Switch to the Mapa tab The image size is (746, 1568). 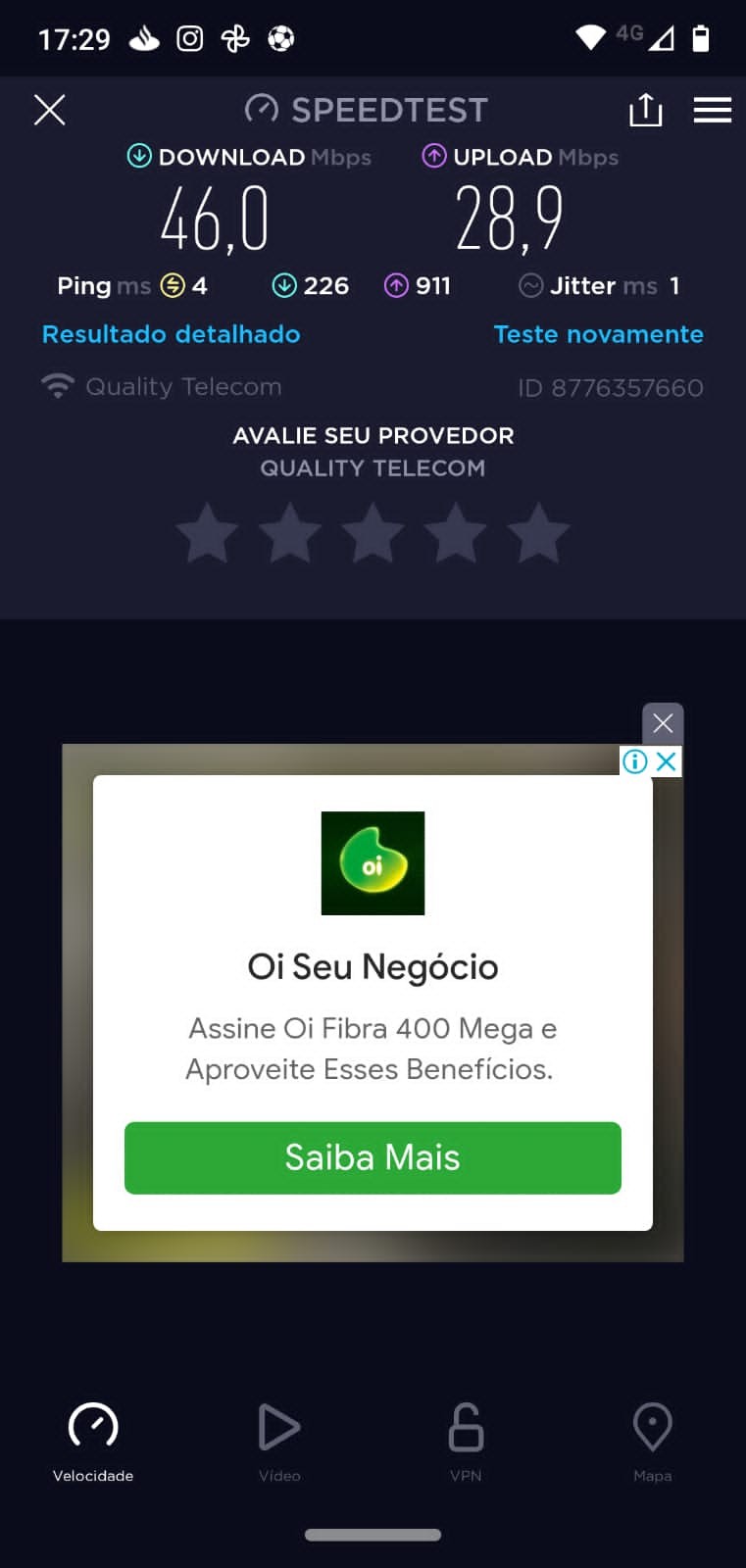click(652, 1441)
